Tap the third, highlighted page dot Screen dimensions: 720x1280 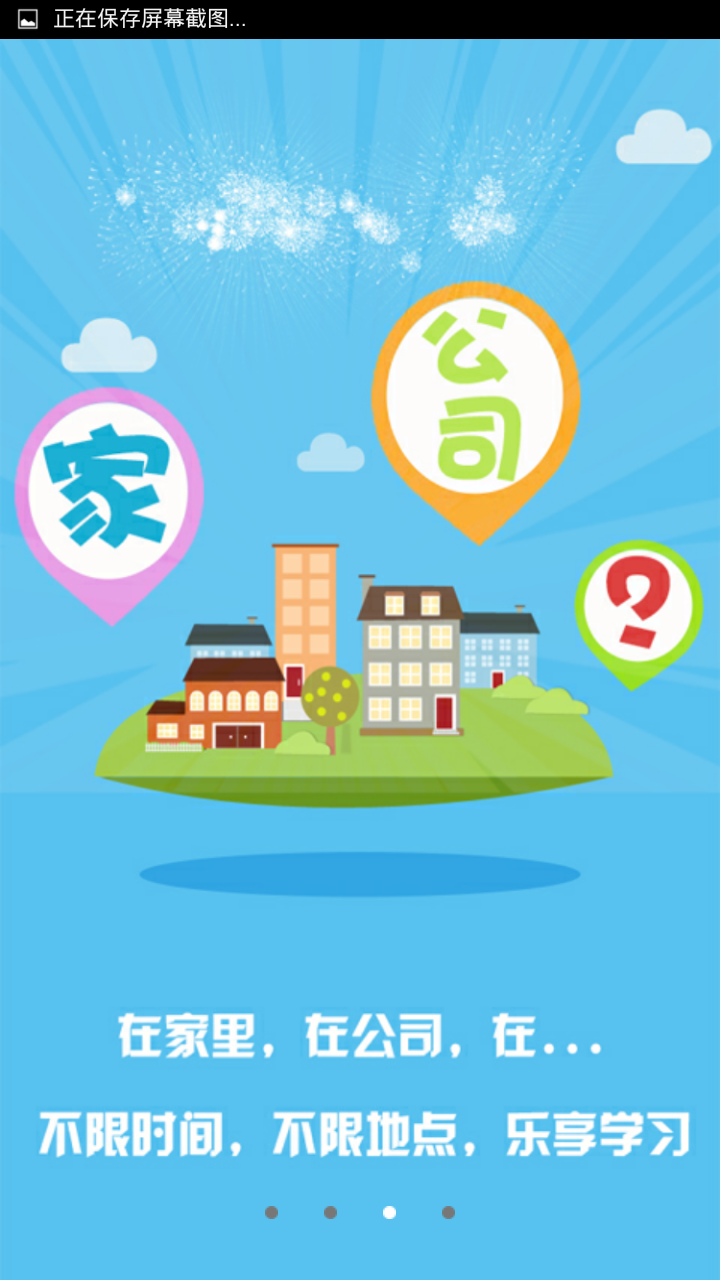pos(389,1212)
